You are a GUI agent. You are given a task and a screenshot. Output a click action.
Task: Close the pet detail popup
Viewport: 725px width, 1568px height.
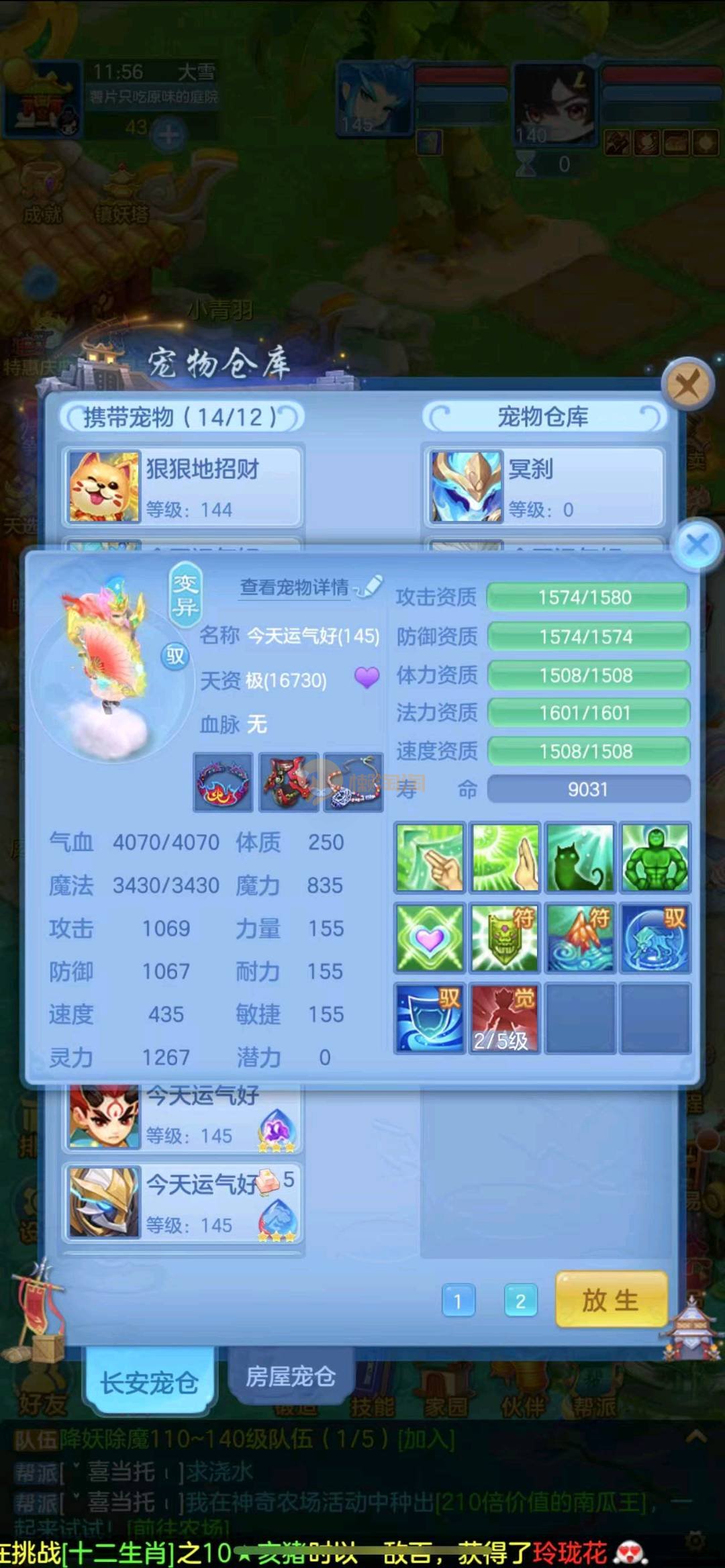tap(697, 544)
